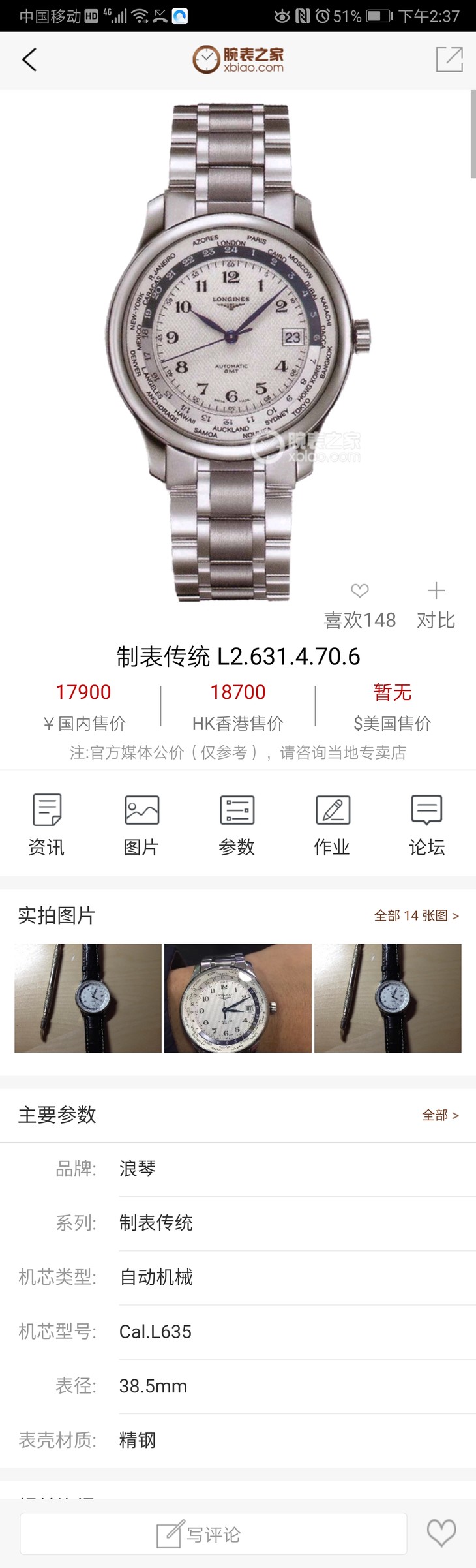Open the 作业 section

[x=332, y=824]
